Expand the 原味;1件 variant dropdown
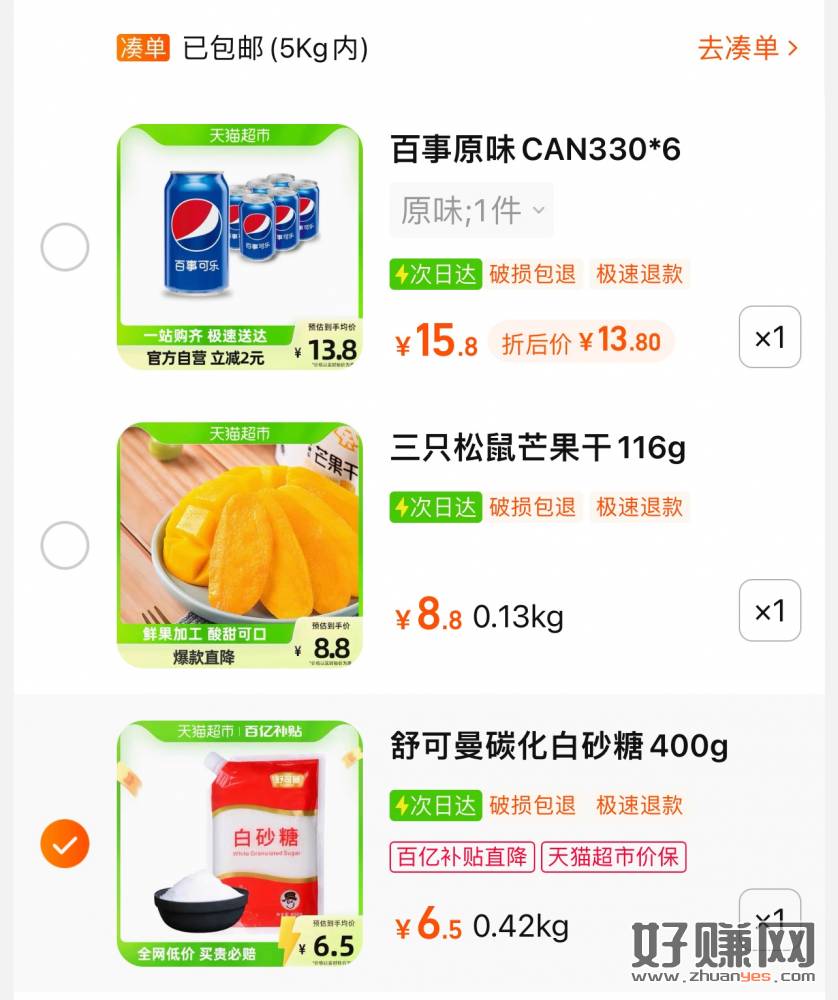This screenshot has height=1000, width=838. tap(471, 211)
